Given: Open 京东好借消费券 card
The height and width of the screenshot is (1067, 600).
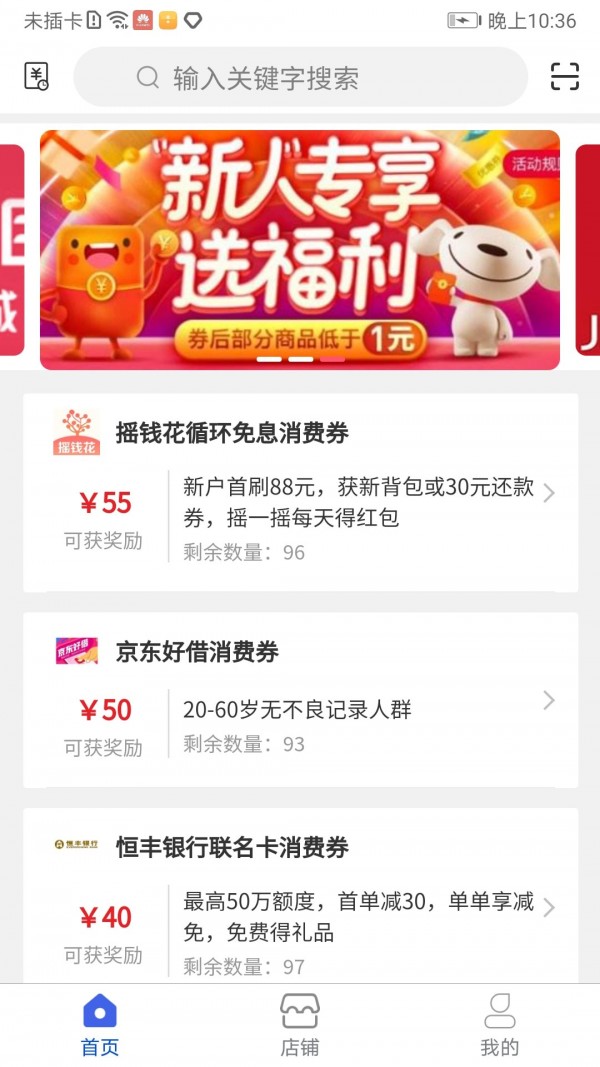Looking at the screenshot, I should [300, 700].
